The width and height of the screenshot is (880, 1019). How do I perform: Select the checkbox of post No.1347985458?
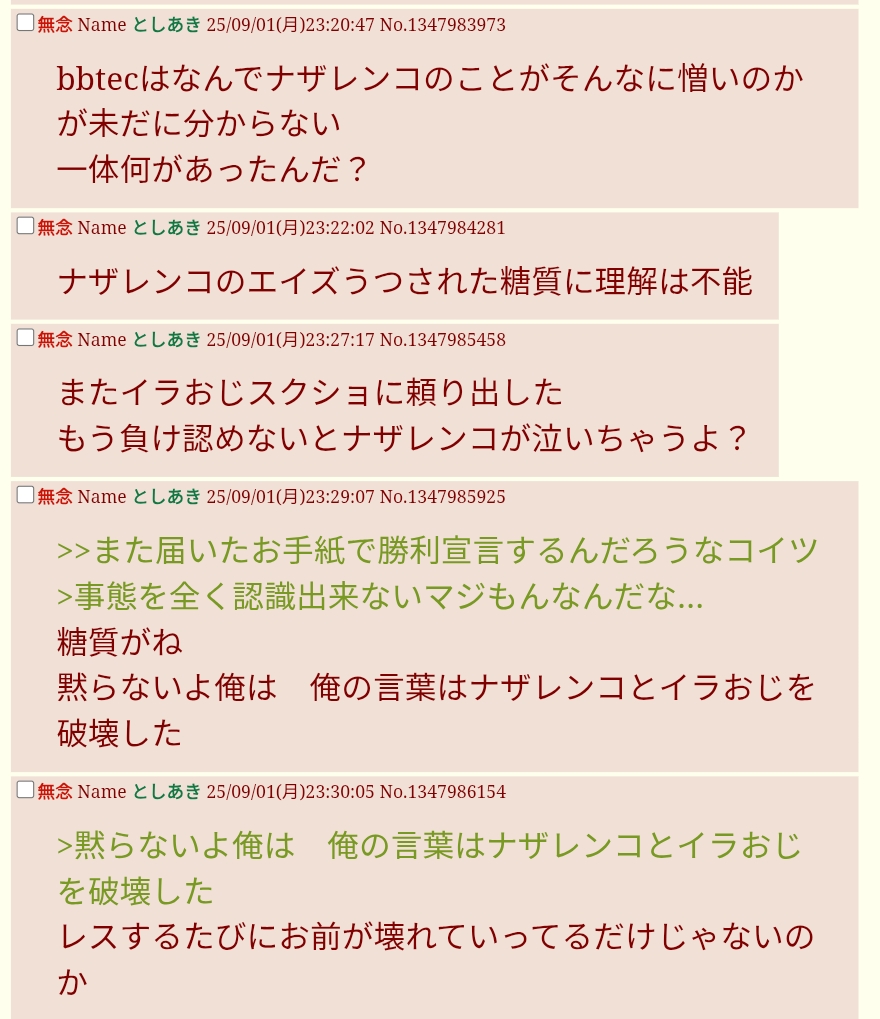pyautogui.click(x=25, y=338)
